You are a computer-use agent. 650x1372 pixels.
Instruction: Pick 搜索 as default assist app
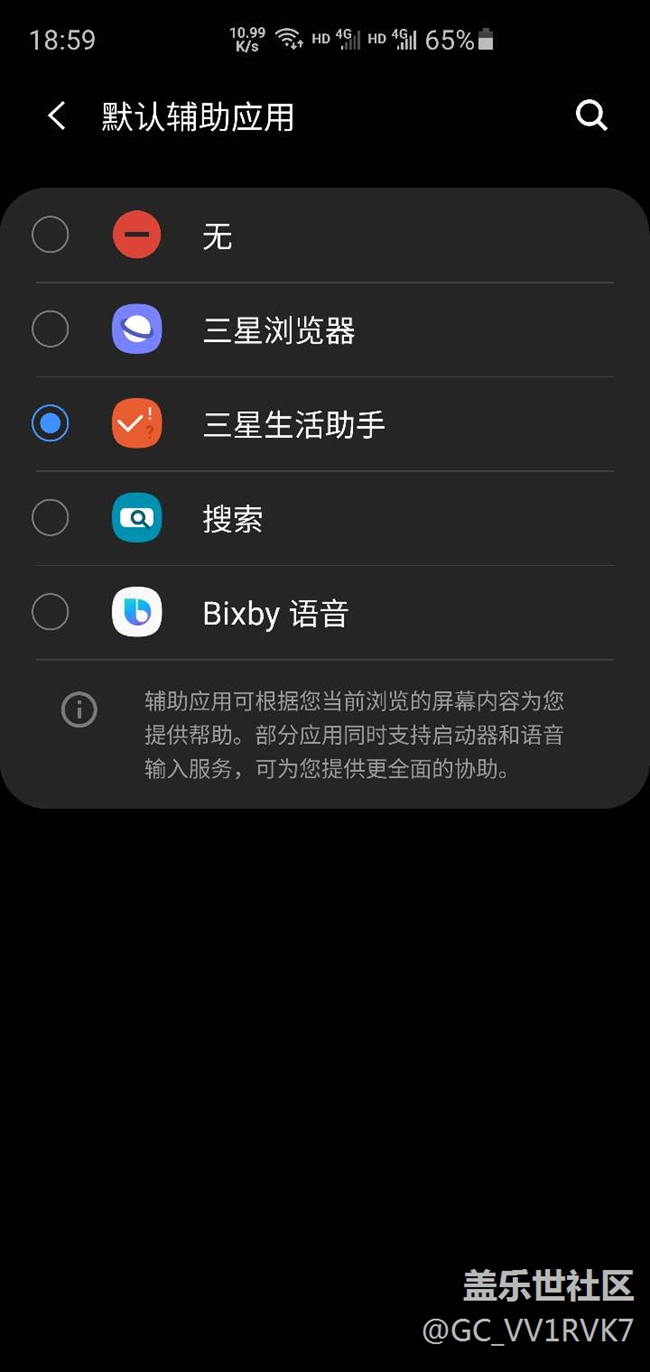click(x=50, y=518)
